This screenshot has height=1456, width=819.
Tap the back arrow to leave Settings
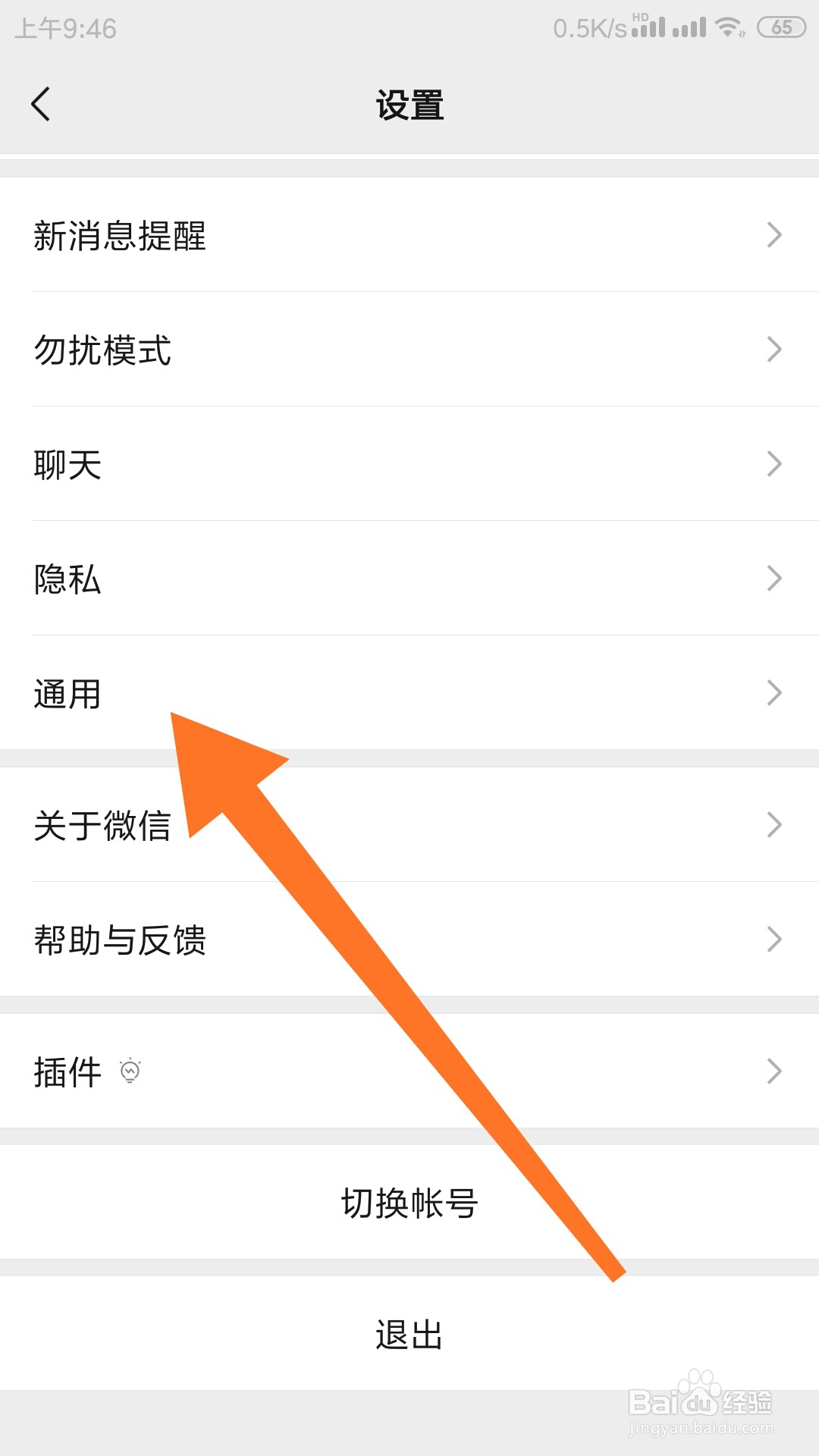(x=42, y=105)
